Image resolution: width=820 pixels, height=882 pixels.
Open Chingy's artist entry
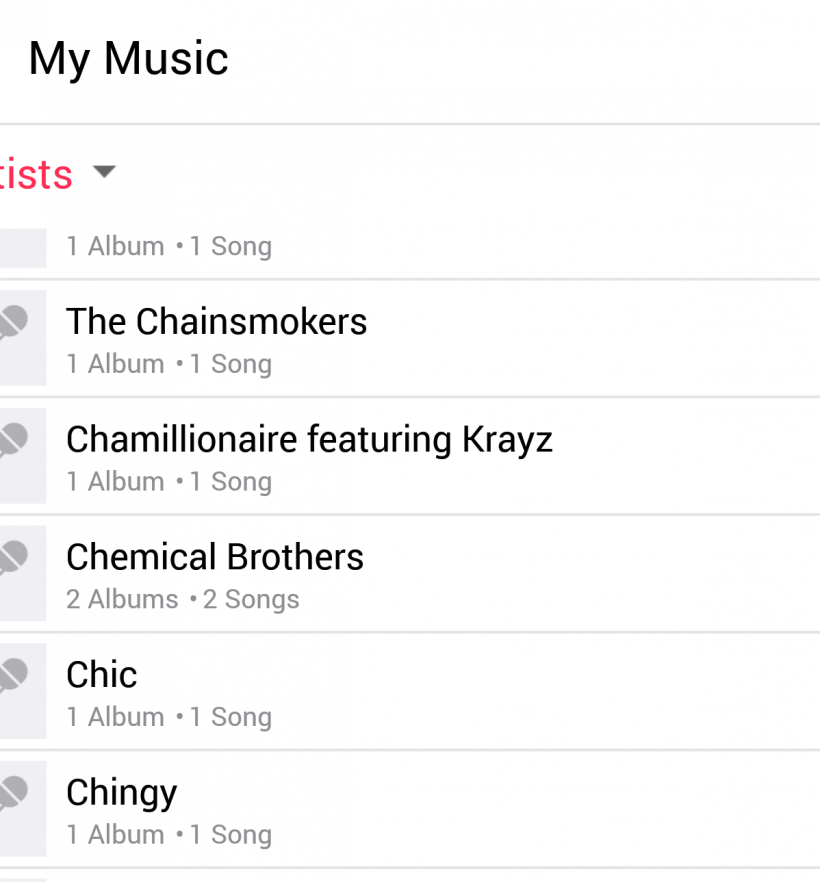pyautogui.click(x=122, y=809)
